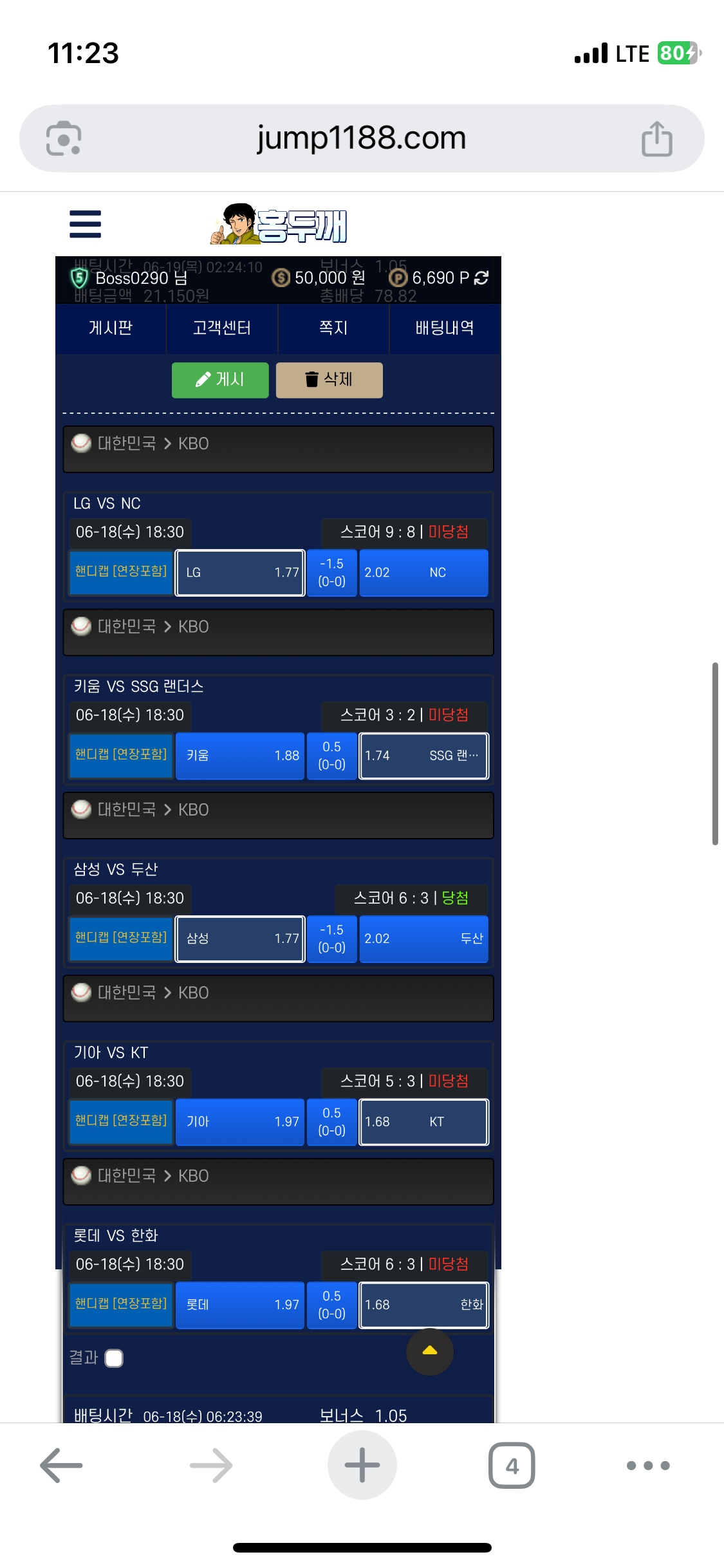Select the 기아 1.97 odds box
Image resolution: width=724 pixels, height=1568 pixels.
[240, 1122]
